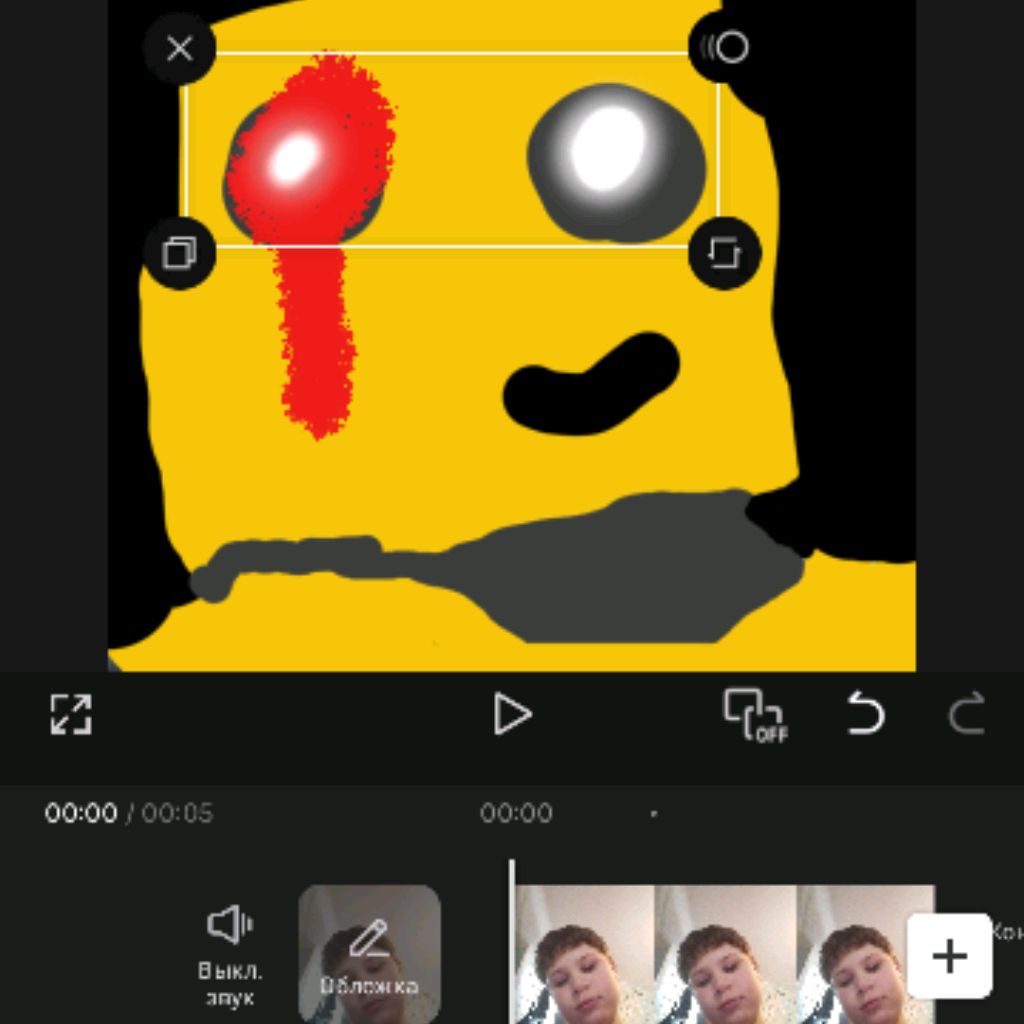Toggle the OFF preview mode icon

pyautogui.click(x=755, y=715)
